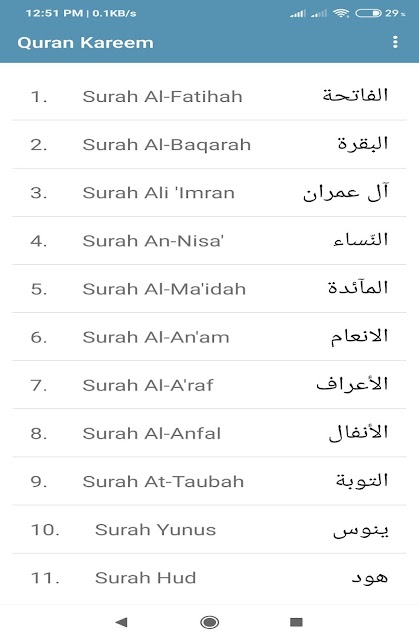Open Surah Al-Fatihah
This screenshot has width=419, height=640.
(x=209, y=96)
